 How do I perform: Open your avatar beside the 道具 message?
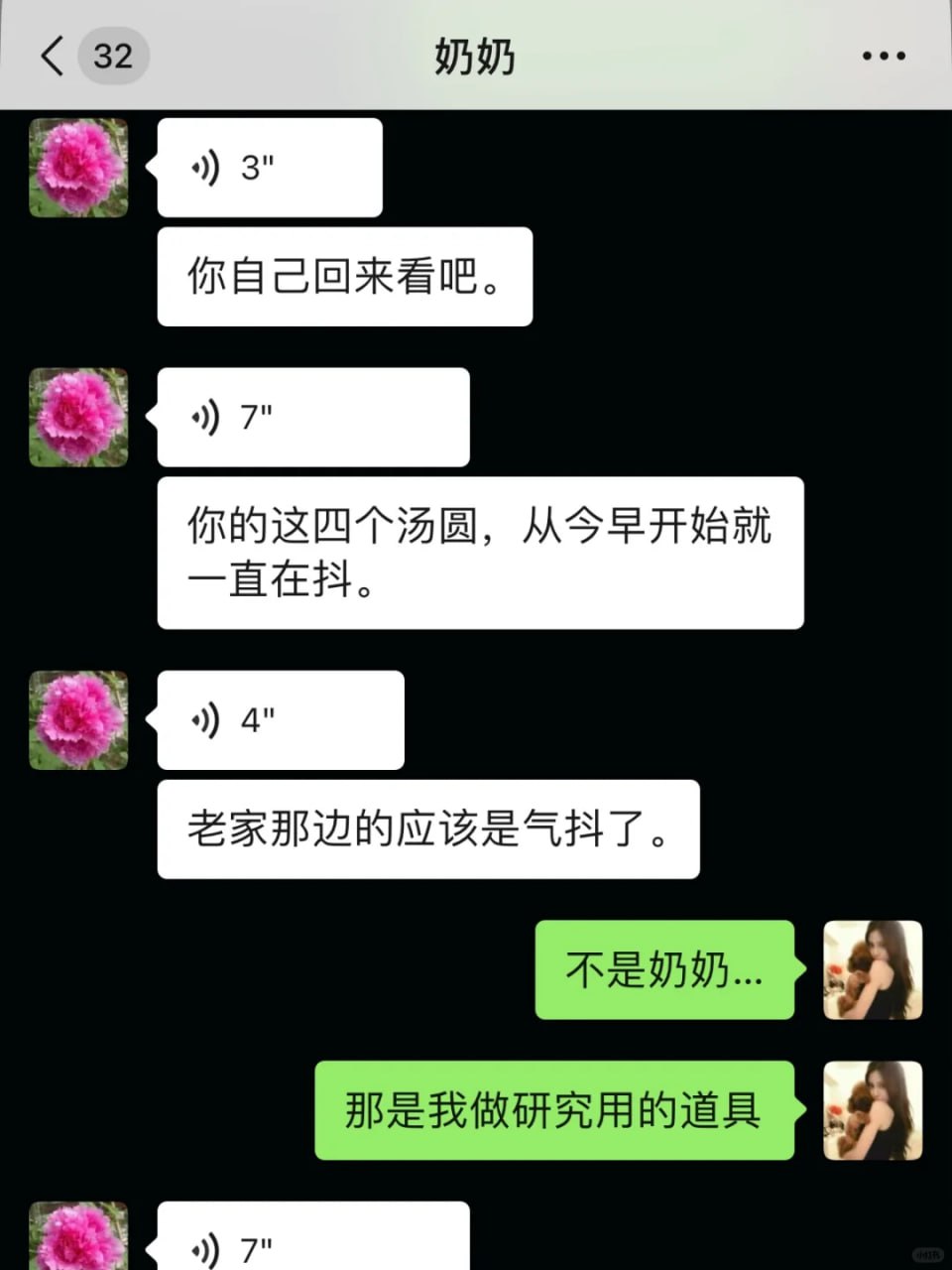coord(873,1110)
